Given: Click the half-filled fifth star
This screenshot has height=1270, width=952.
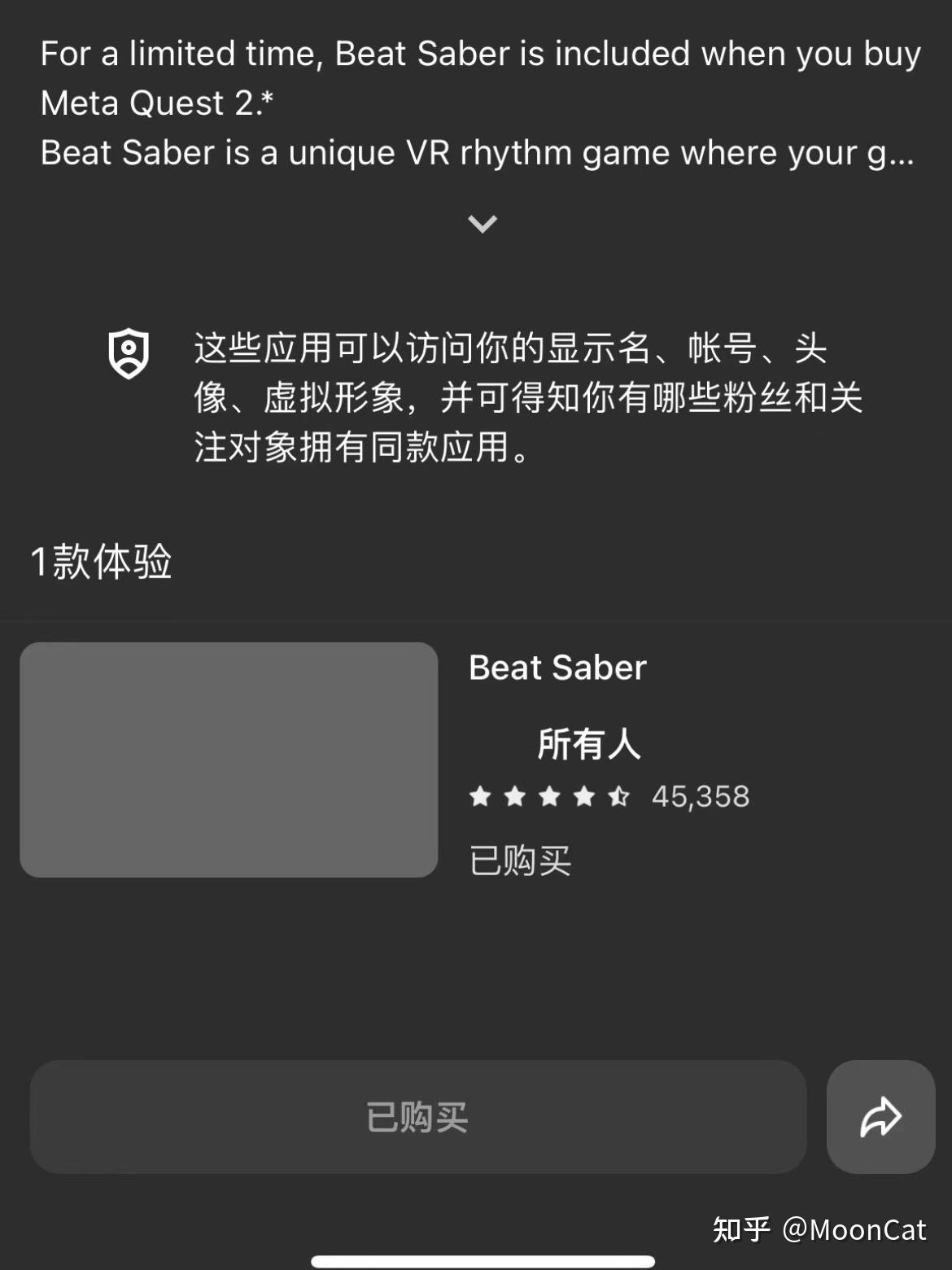Looking at the screenshot, I should 620,796.
